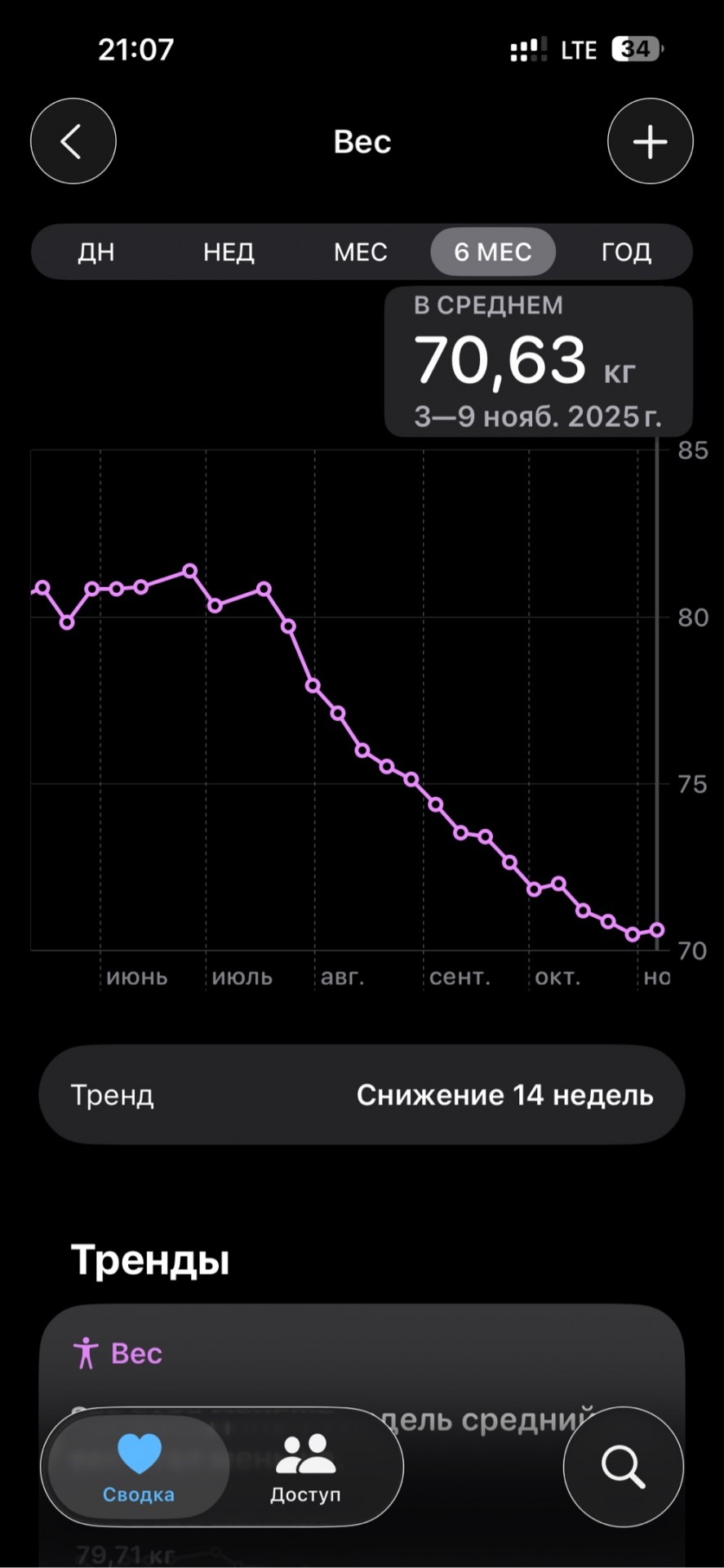Select the 6 МЕС segment

pos(493,252)
